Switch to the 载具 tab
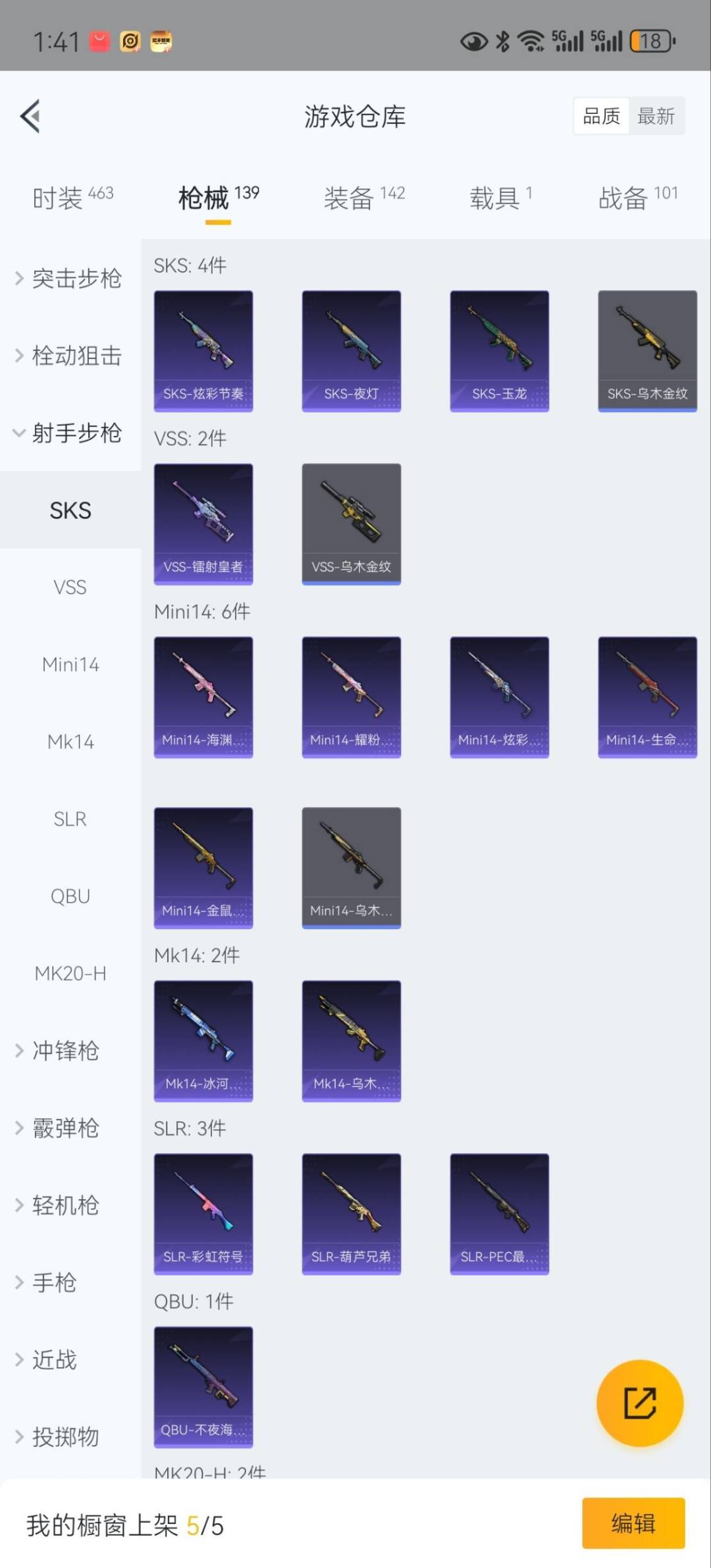The image size is (711, 1568). click(499, 197)
